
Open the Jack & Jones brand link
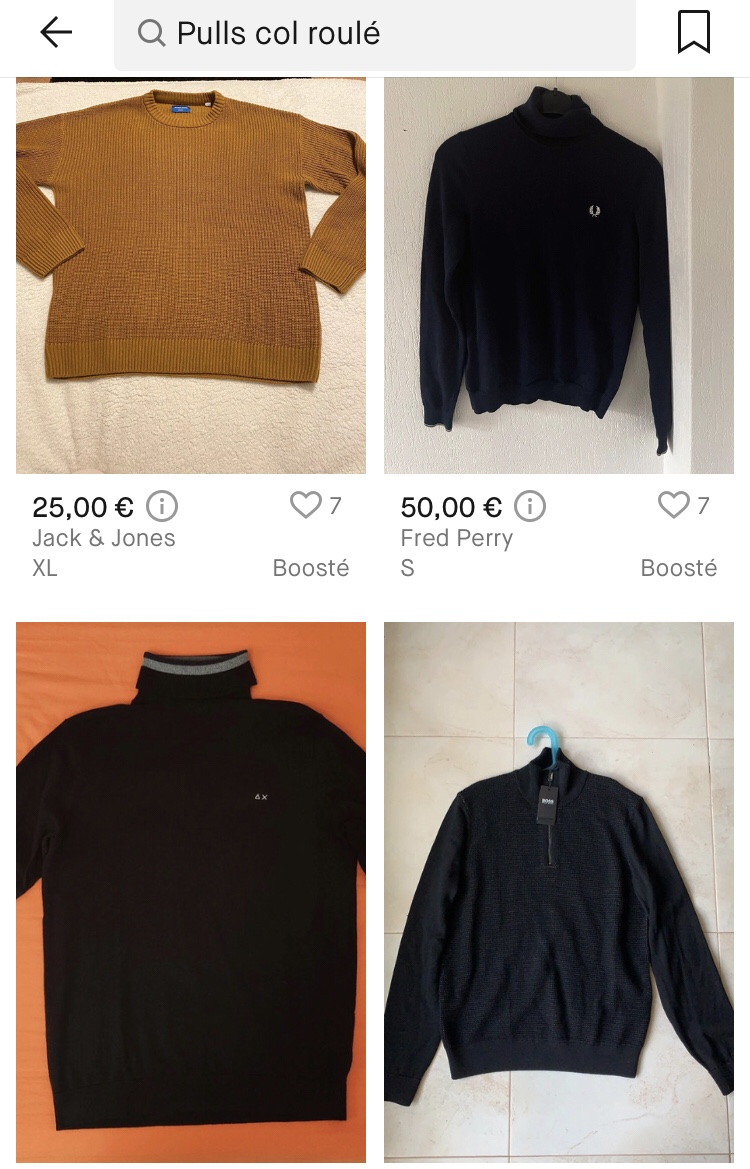pos(104,538)
